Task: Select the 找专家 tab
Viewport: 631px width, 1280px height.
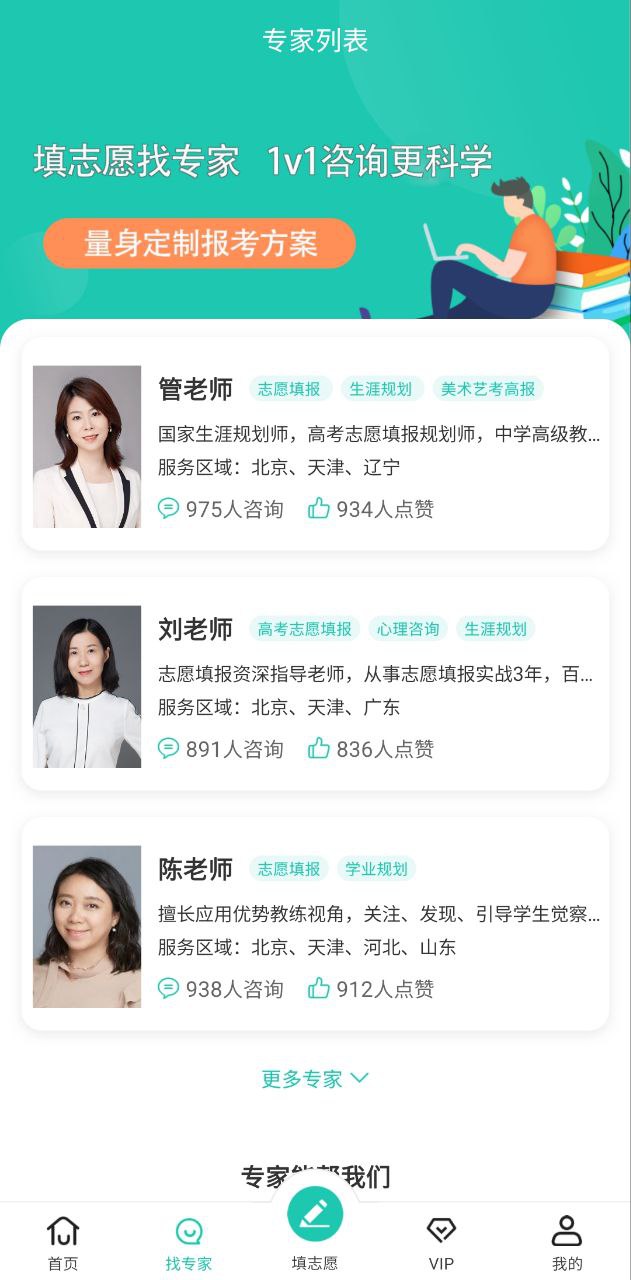Action: click(x=189, y=1242)
